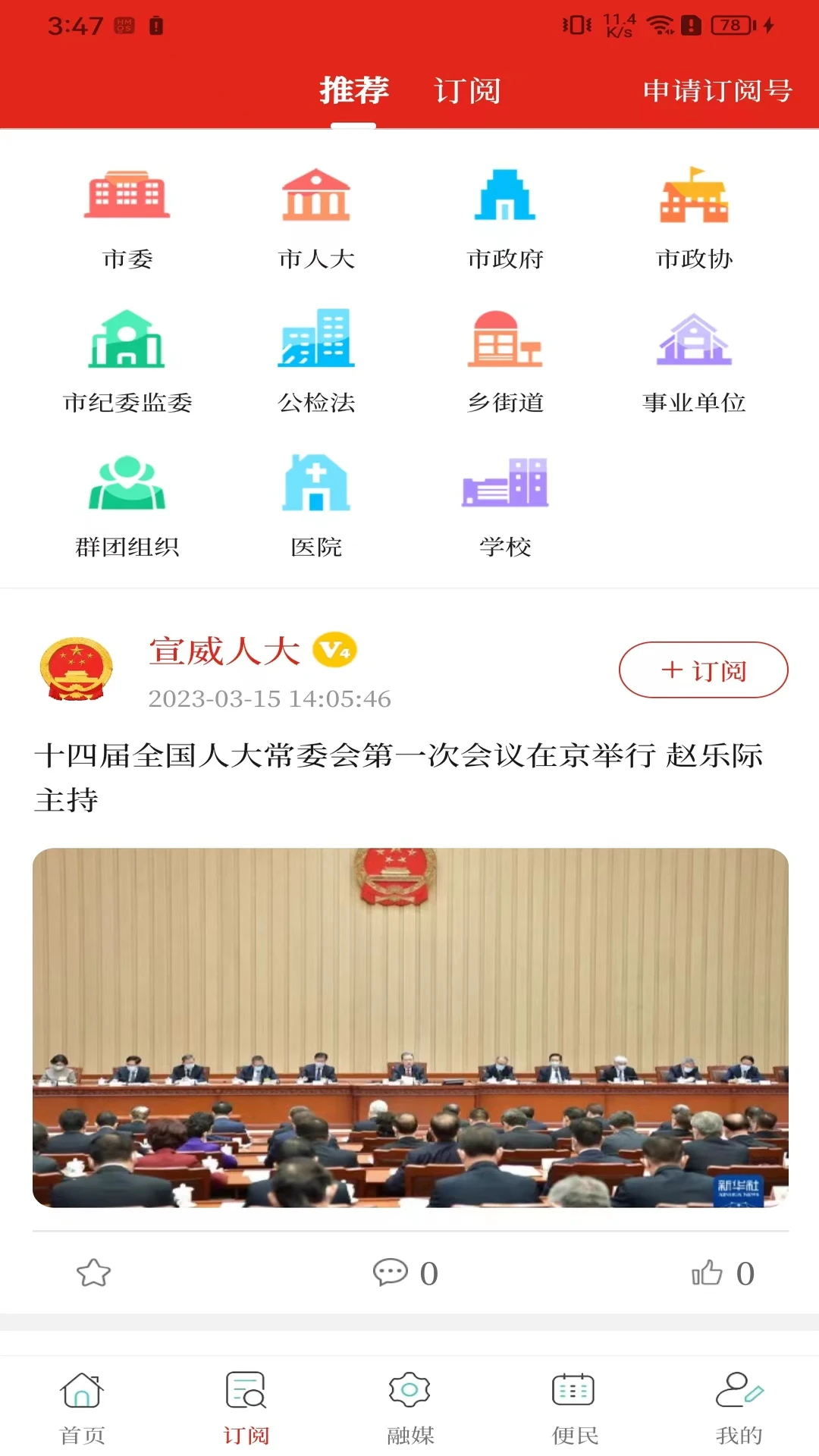Switch to the 订阅 tab at the top
819x1456 pixels.
(468, 90)
